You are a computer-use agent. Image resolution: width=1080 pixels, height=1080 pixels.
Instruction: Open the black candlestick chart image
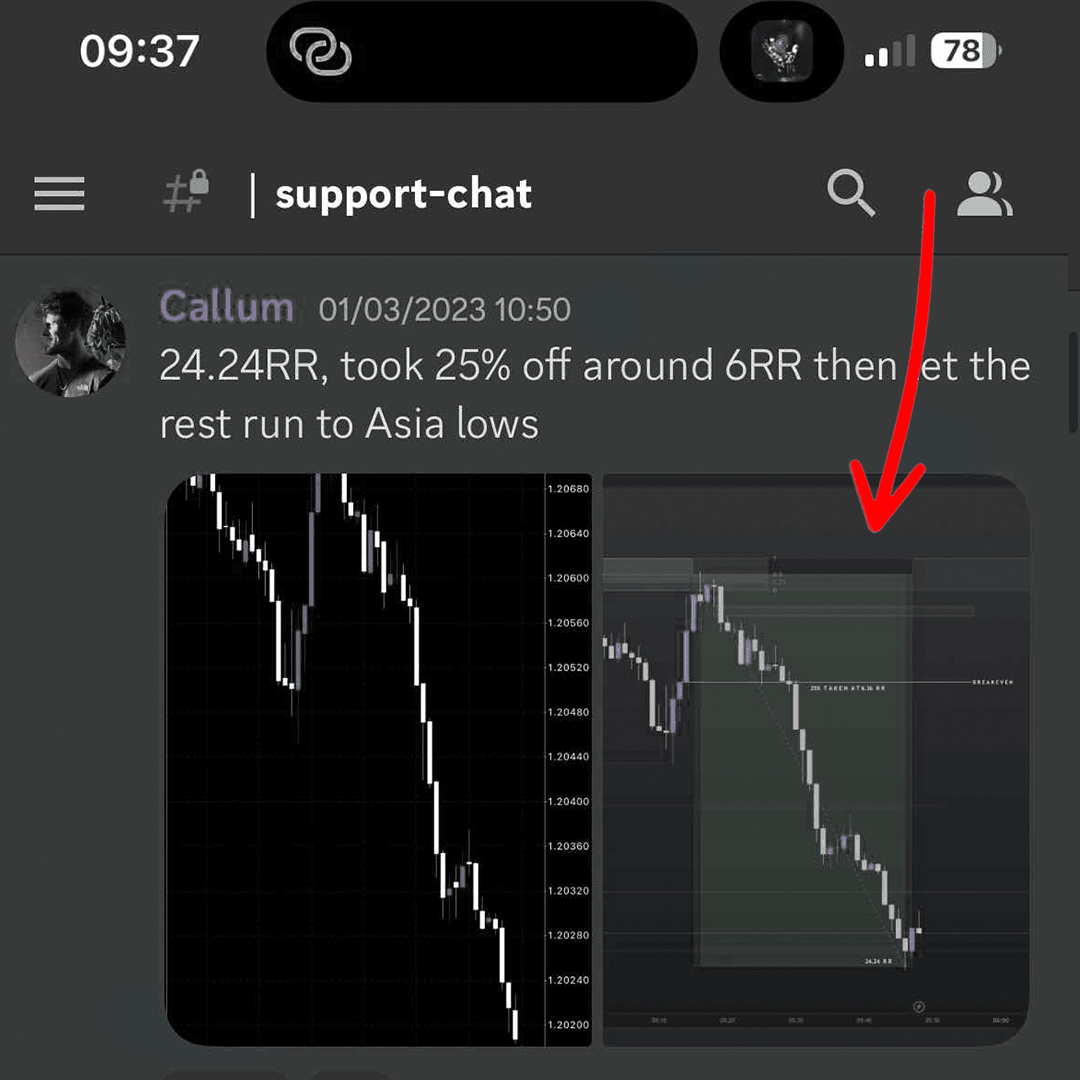tap(378, 760)
